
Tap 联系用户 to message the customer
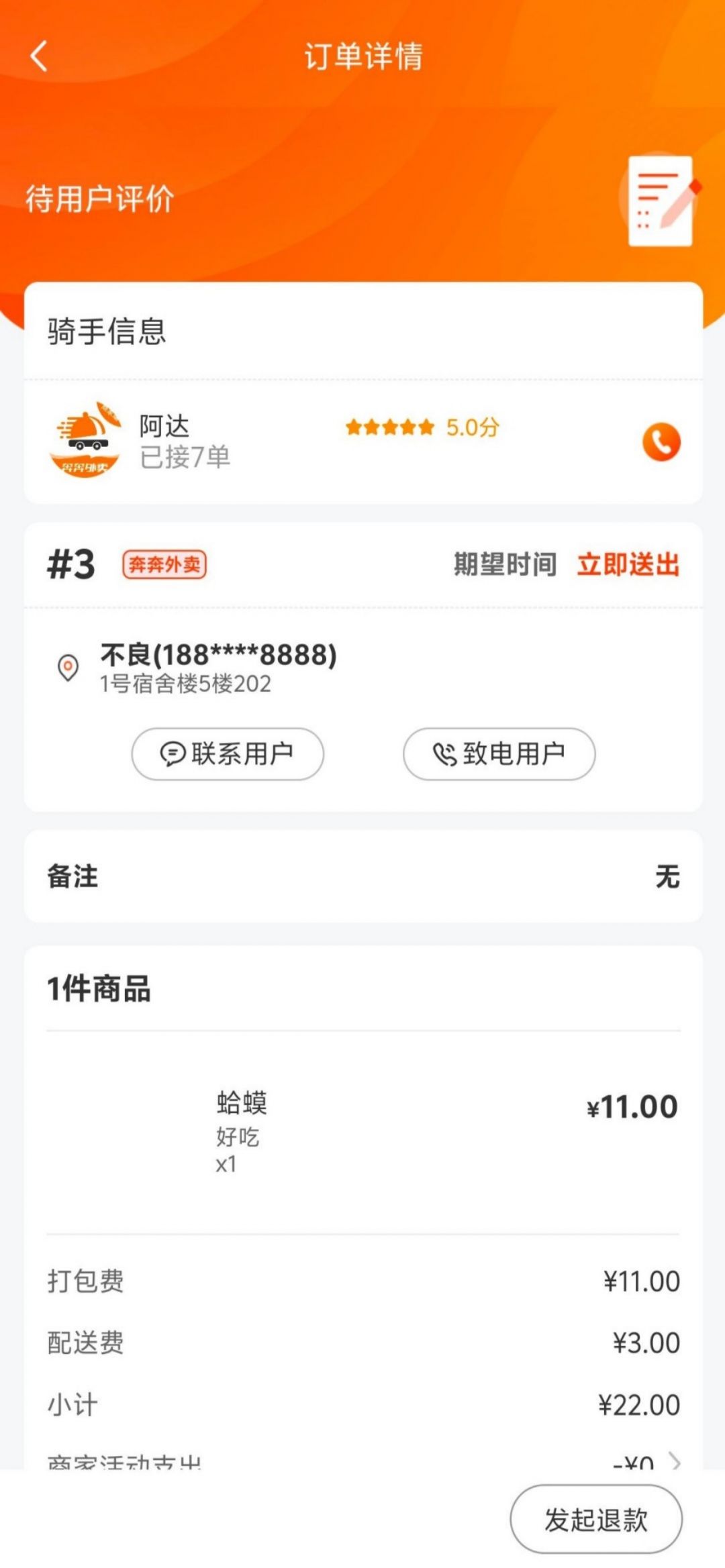[228, 754]
